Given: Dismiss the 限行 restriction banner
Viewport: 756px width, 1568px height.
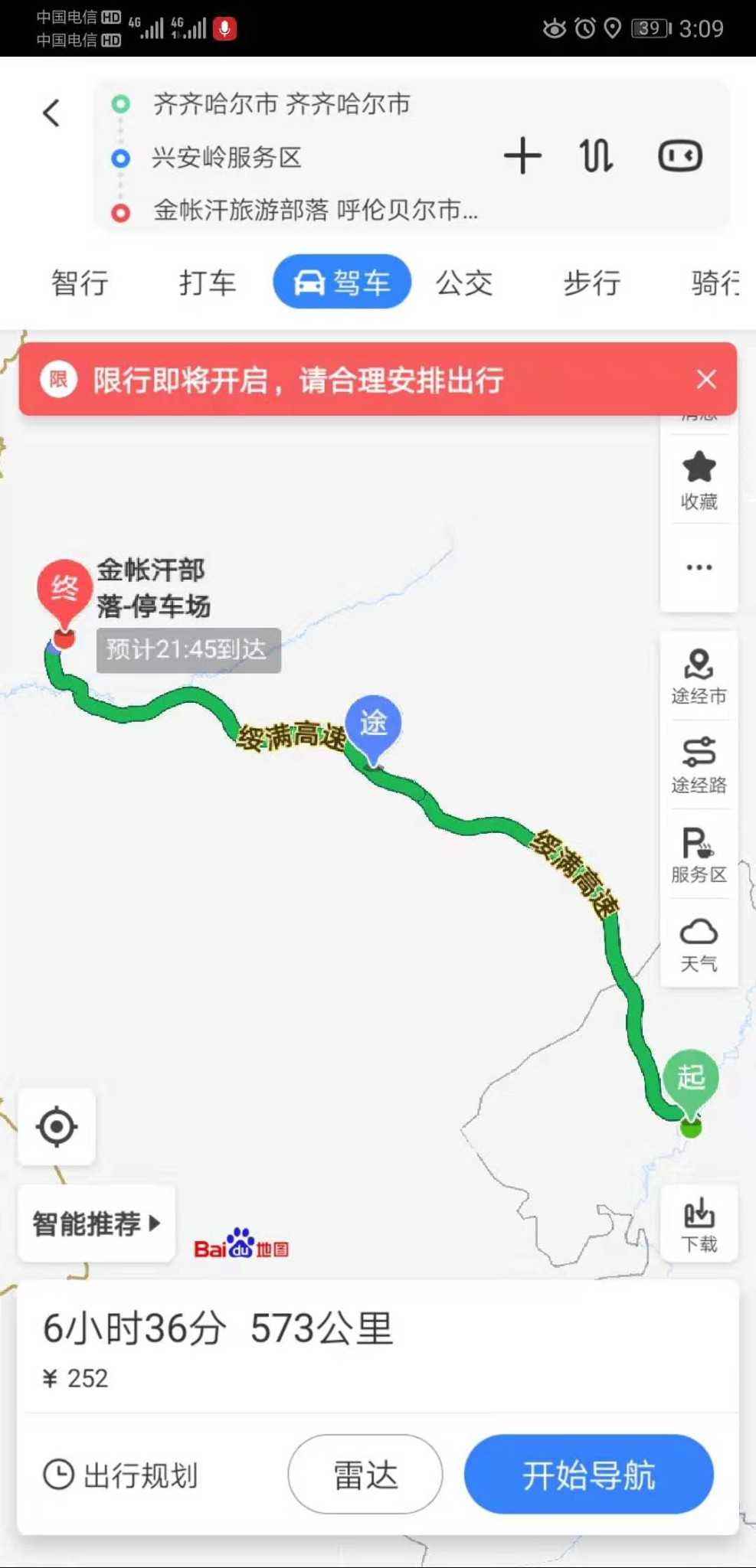Looking at the screenshot, I should pyautogui.click(x=706, y=379).
